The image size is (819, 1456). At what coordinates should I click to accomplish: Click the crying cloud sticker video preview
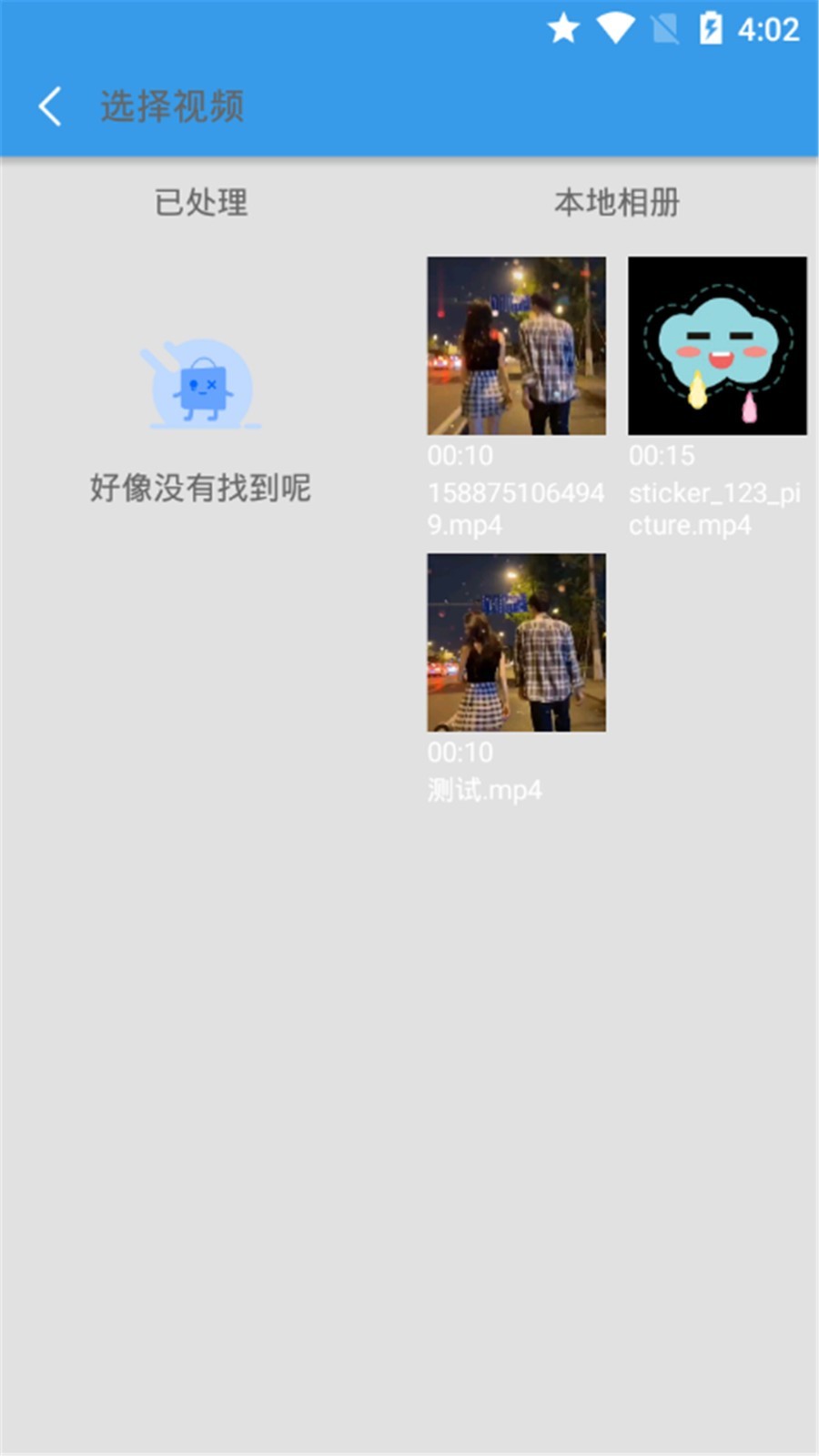pyautogui.click(x=717, y=346)
